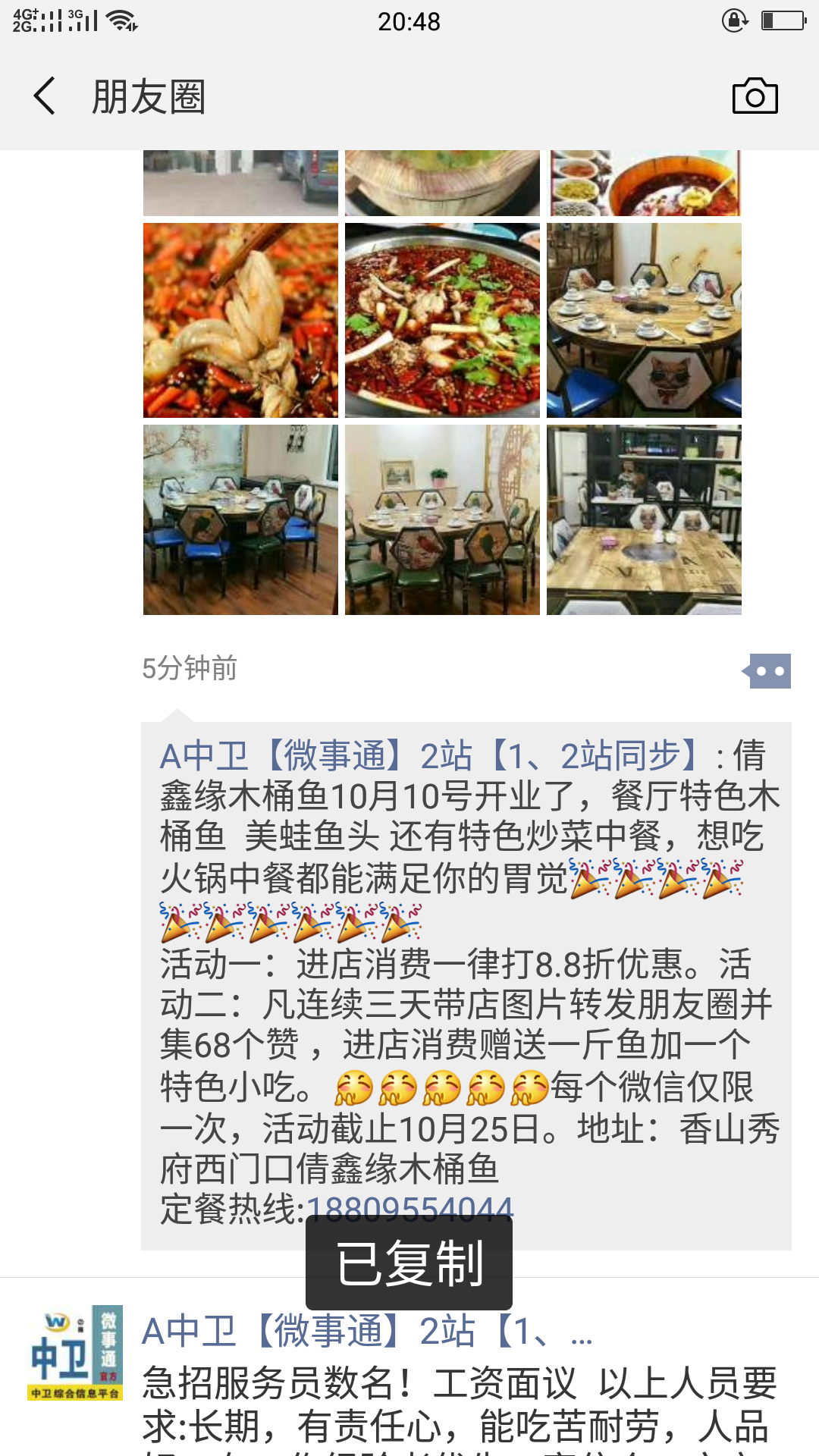819x1456 pixels.
Task: Open the private room table photo
Action: tap(442, 520)
